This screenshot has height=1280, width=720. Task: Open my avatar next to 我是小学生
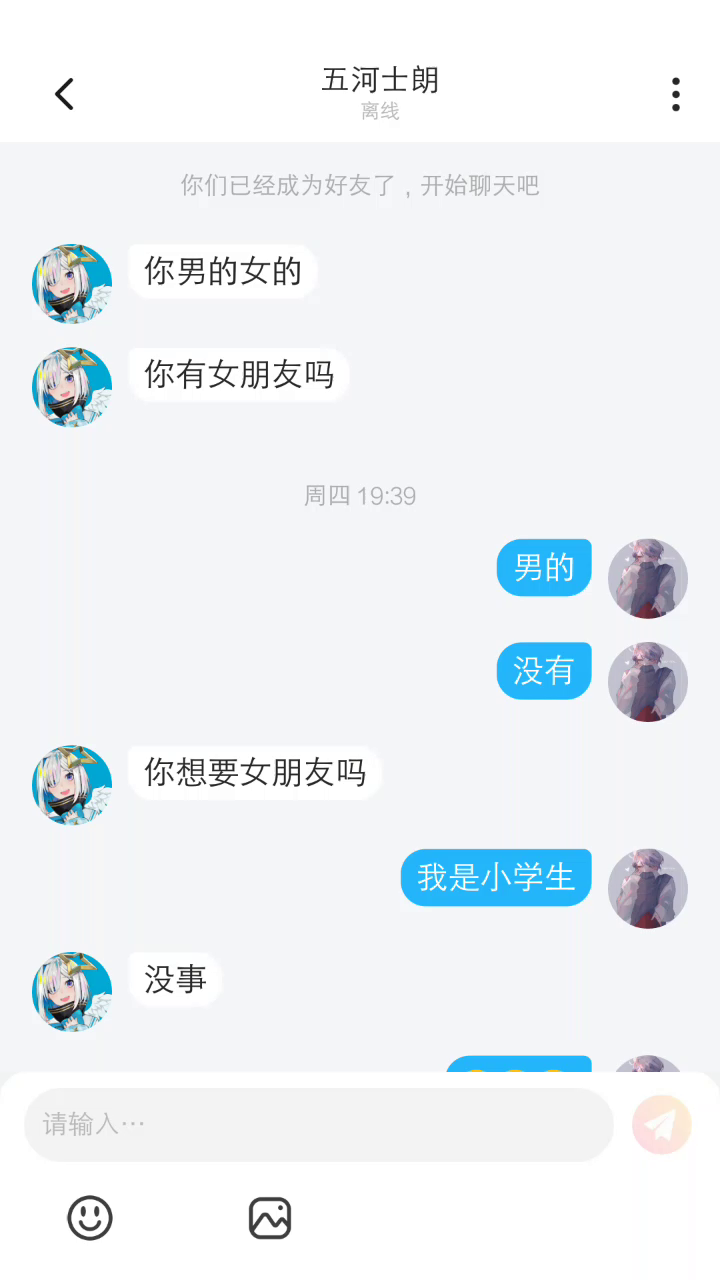[648, 888]
